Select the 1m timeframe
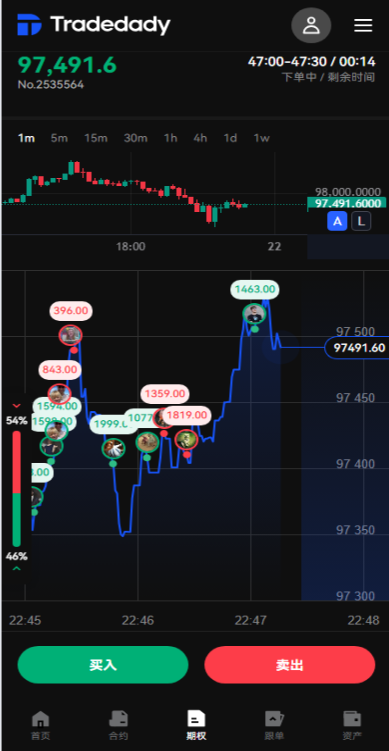 (26, 138)
